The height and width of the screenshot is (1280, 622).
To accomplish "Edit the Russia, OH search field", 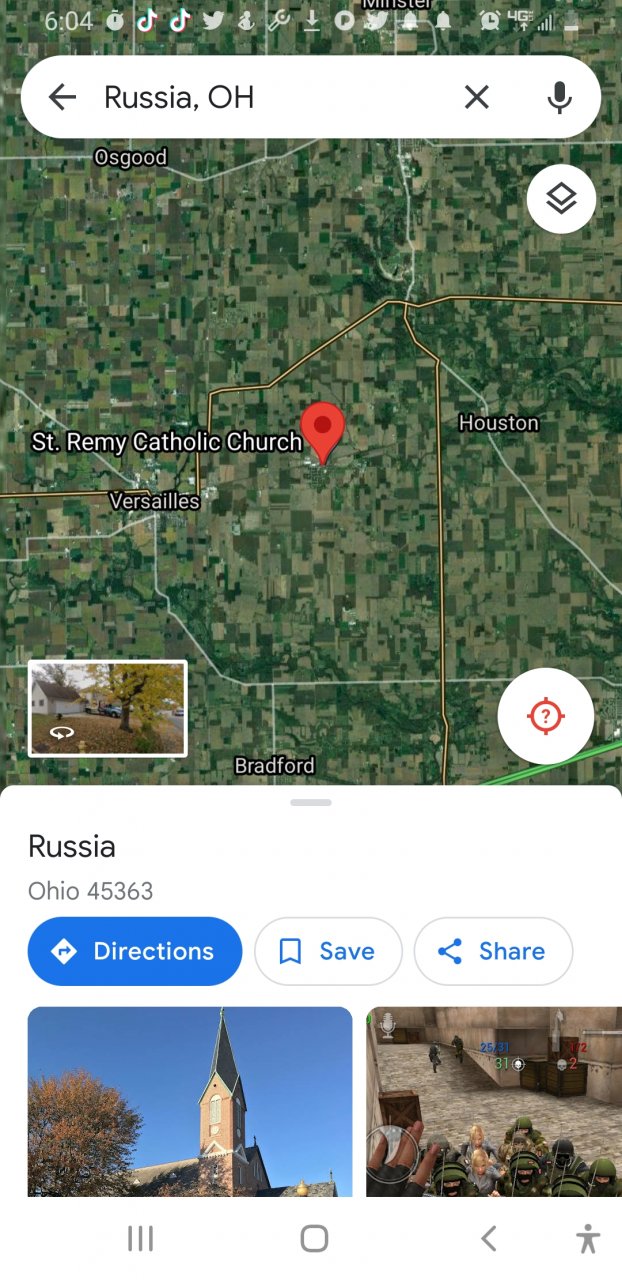I will pos(270,97).
